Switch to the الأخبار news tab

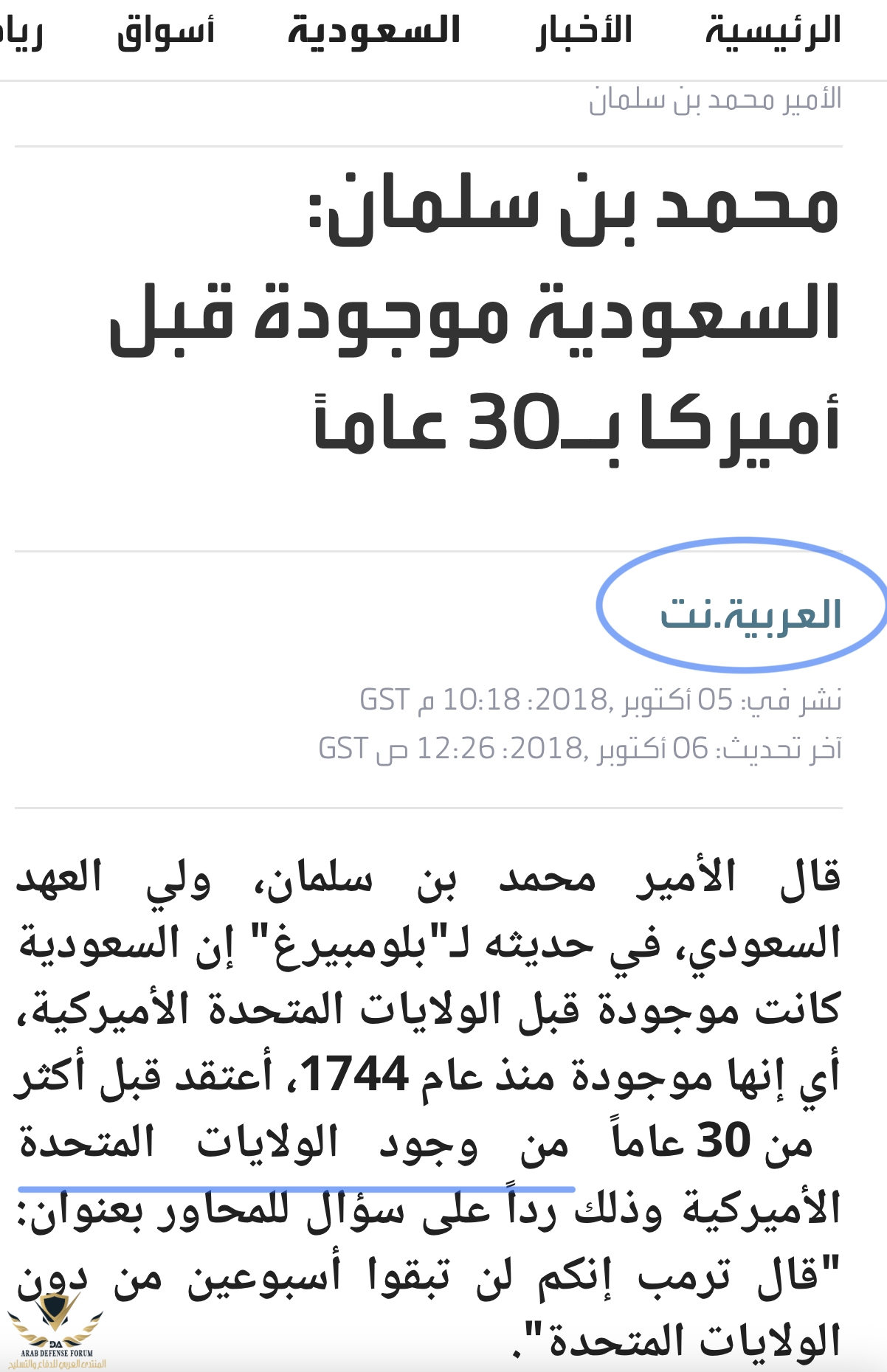(x=584, y=31)
